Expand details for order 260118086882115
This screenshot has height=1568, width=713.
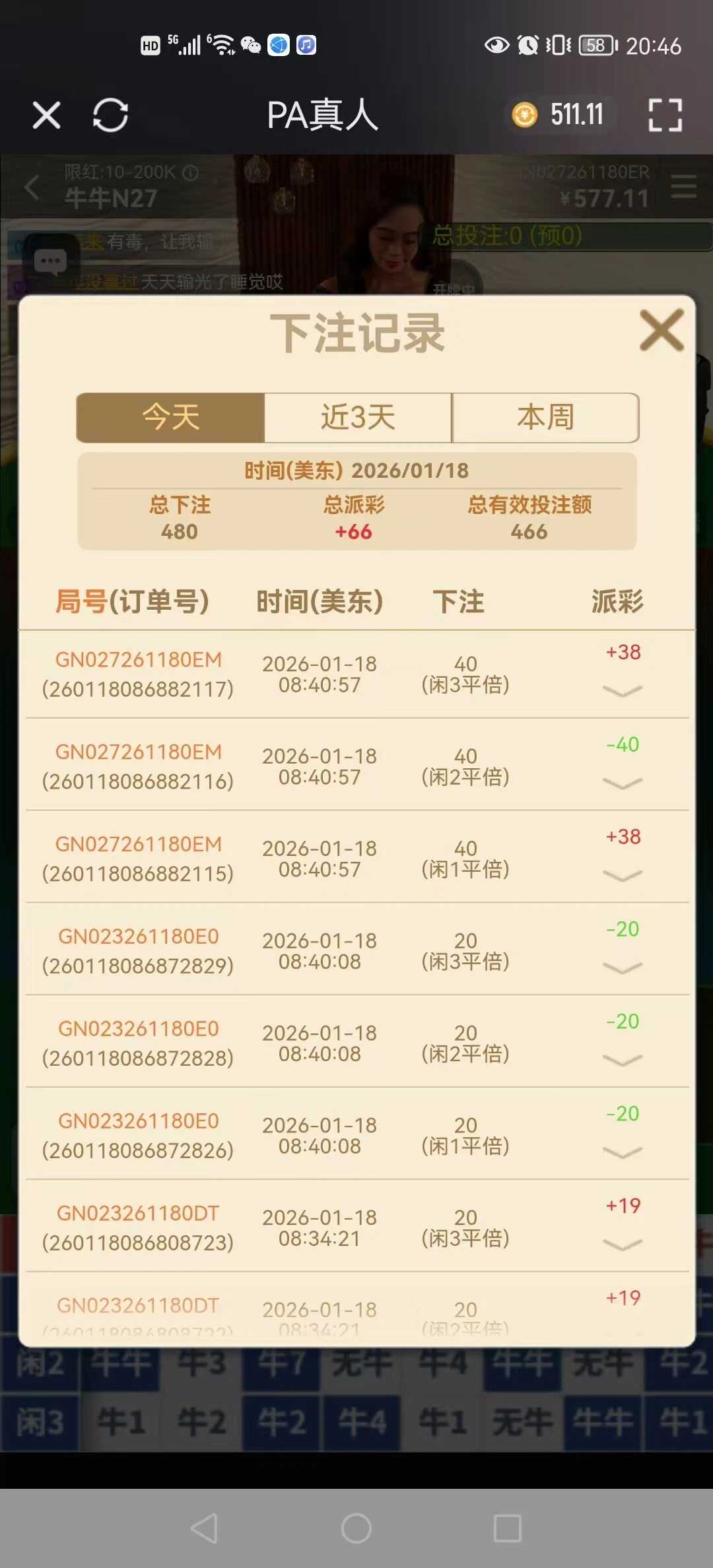tap(623, 876)
